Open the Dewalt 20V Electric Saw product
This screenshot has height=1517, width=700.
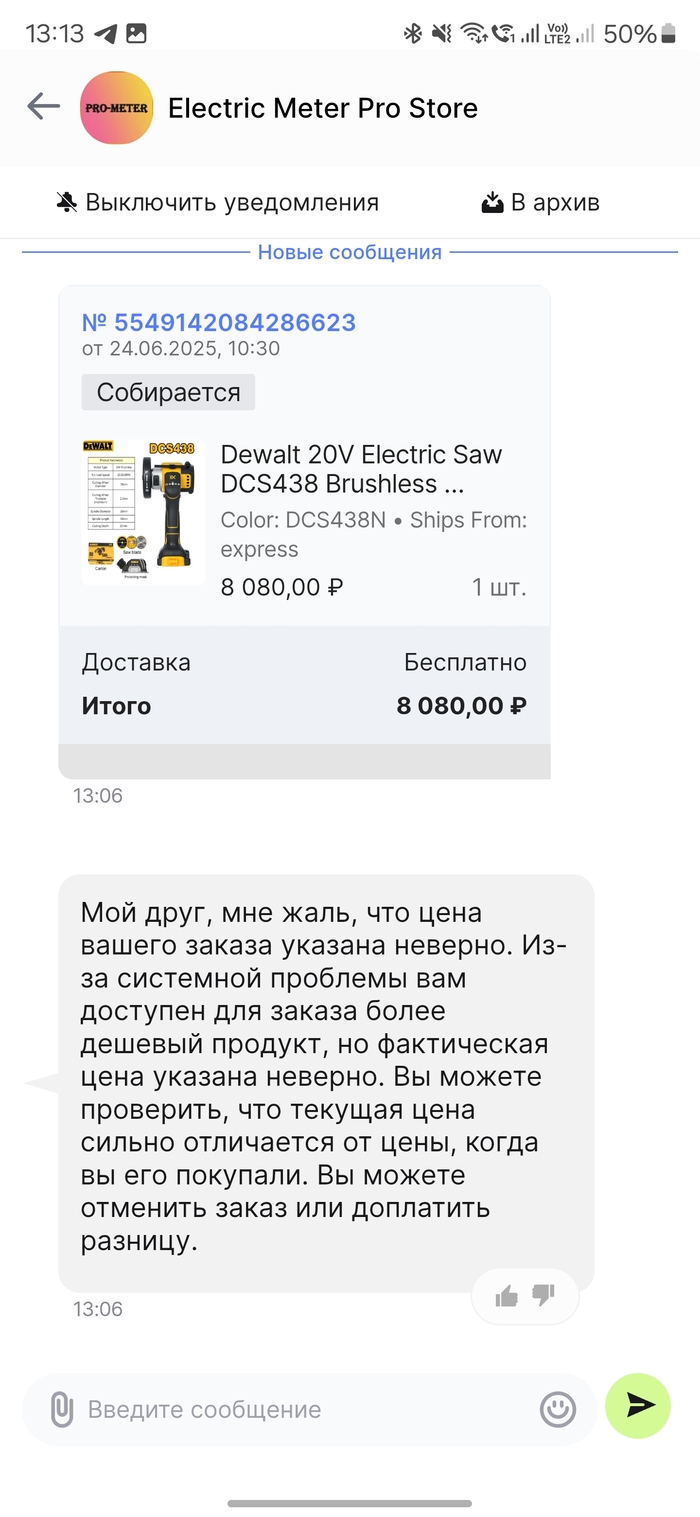coord(361,469)
